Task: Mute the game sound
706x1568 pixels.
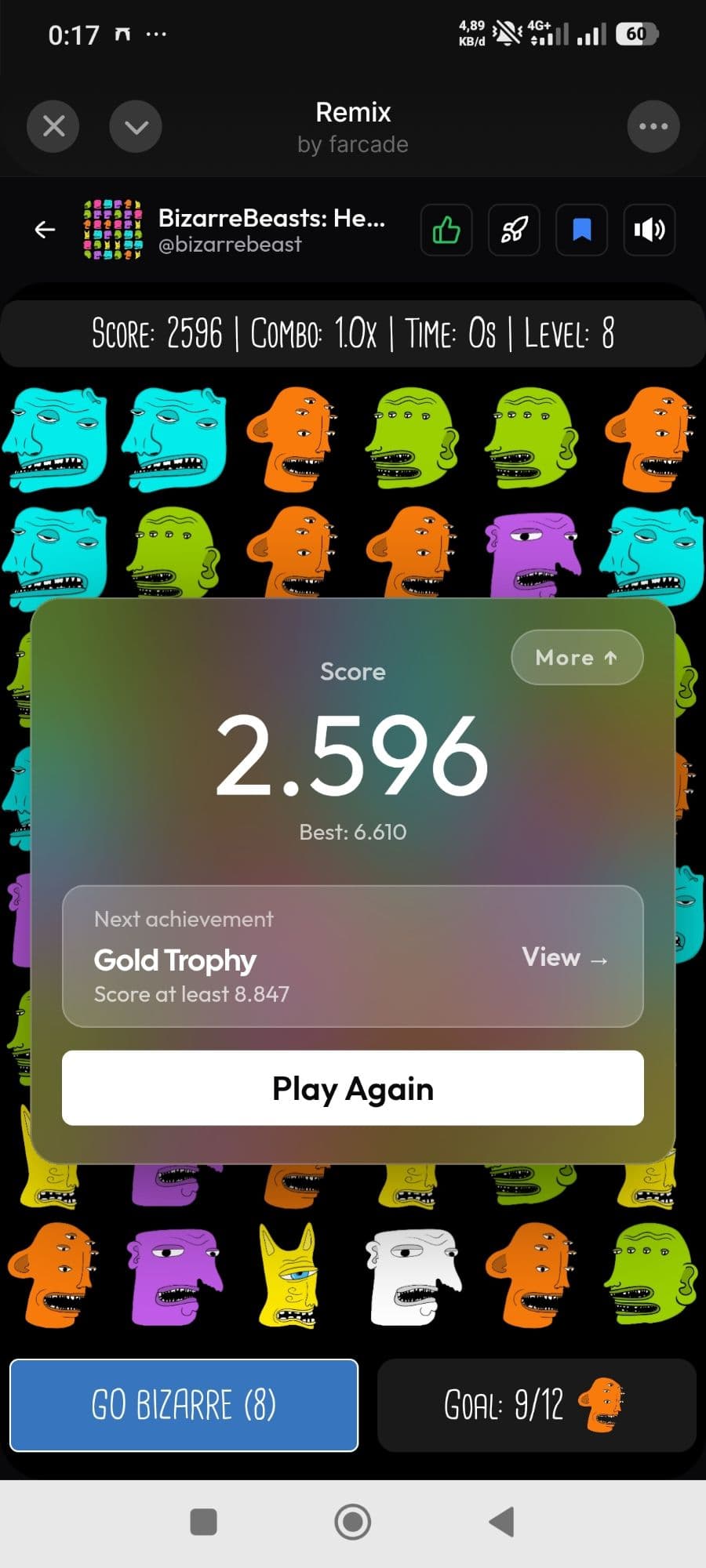Action: click(649, 230)
